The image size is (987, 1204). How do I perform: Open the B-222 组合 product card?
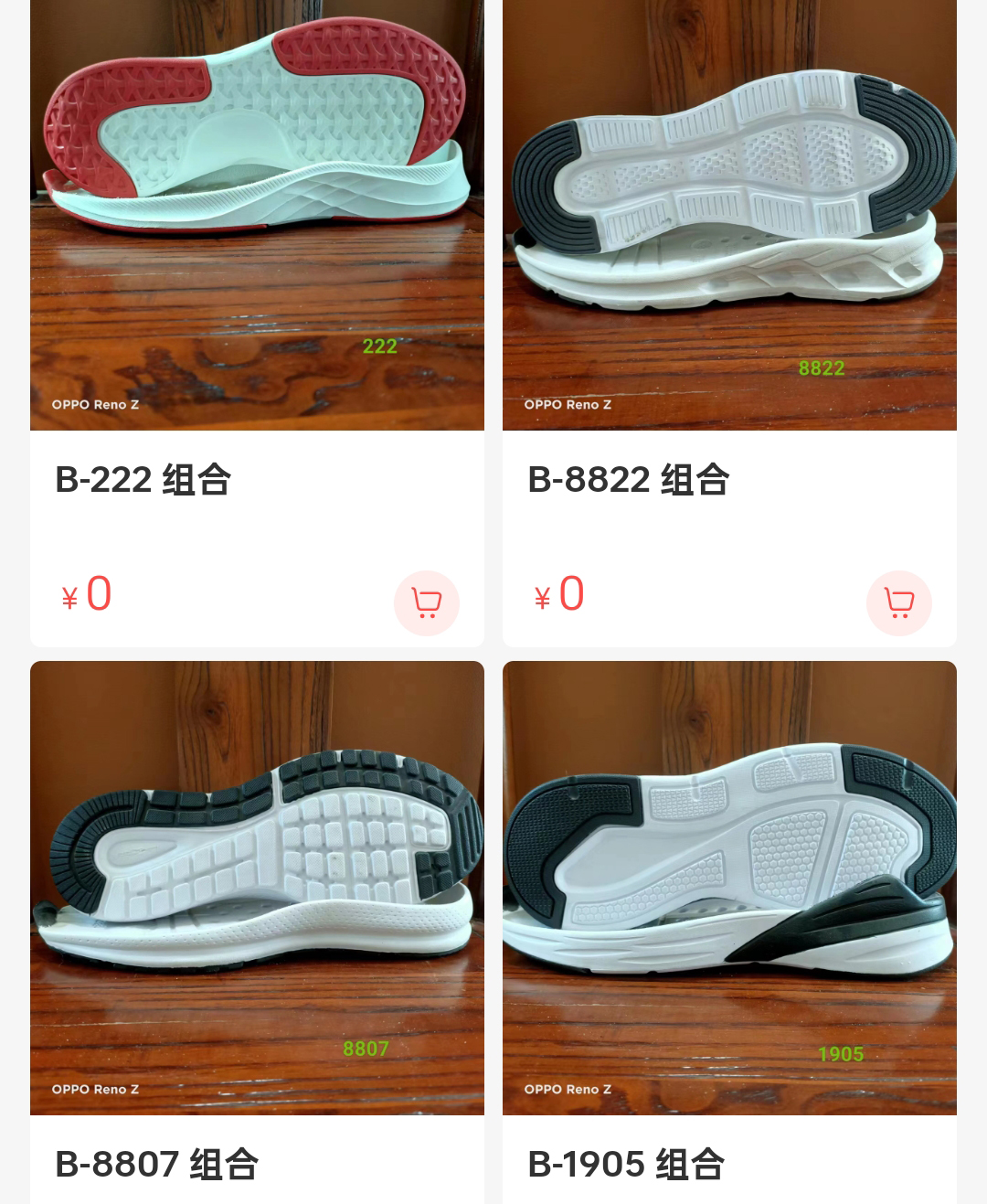(x=143, y=480)
